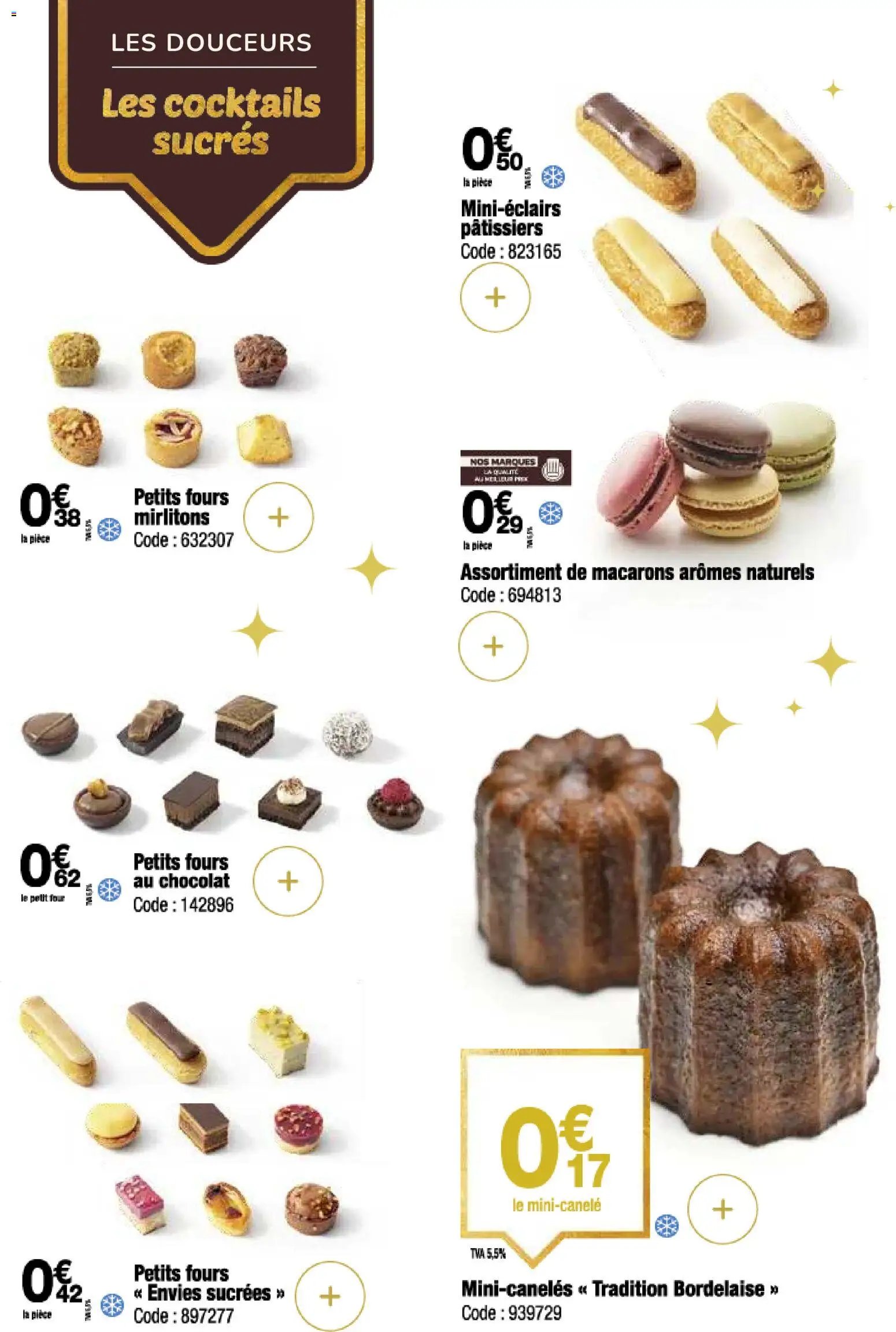Screen dimensions: 896x1332
Task: Tap the plus button for Mini-éclairs pâtissiers
Action: pos(495,298)
